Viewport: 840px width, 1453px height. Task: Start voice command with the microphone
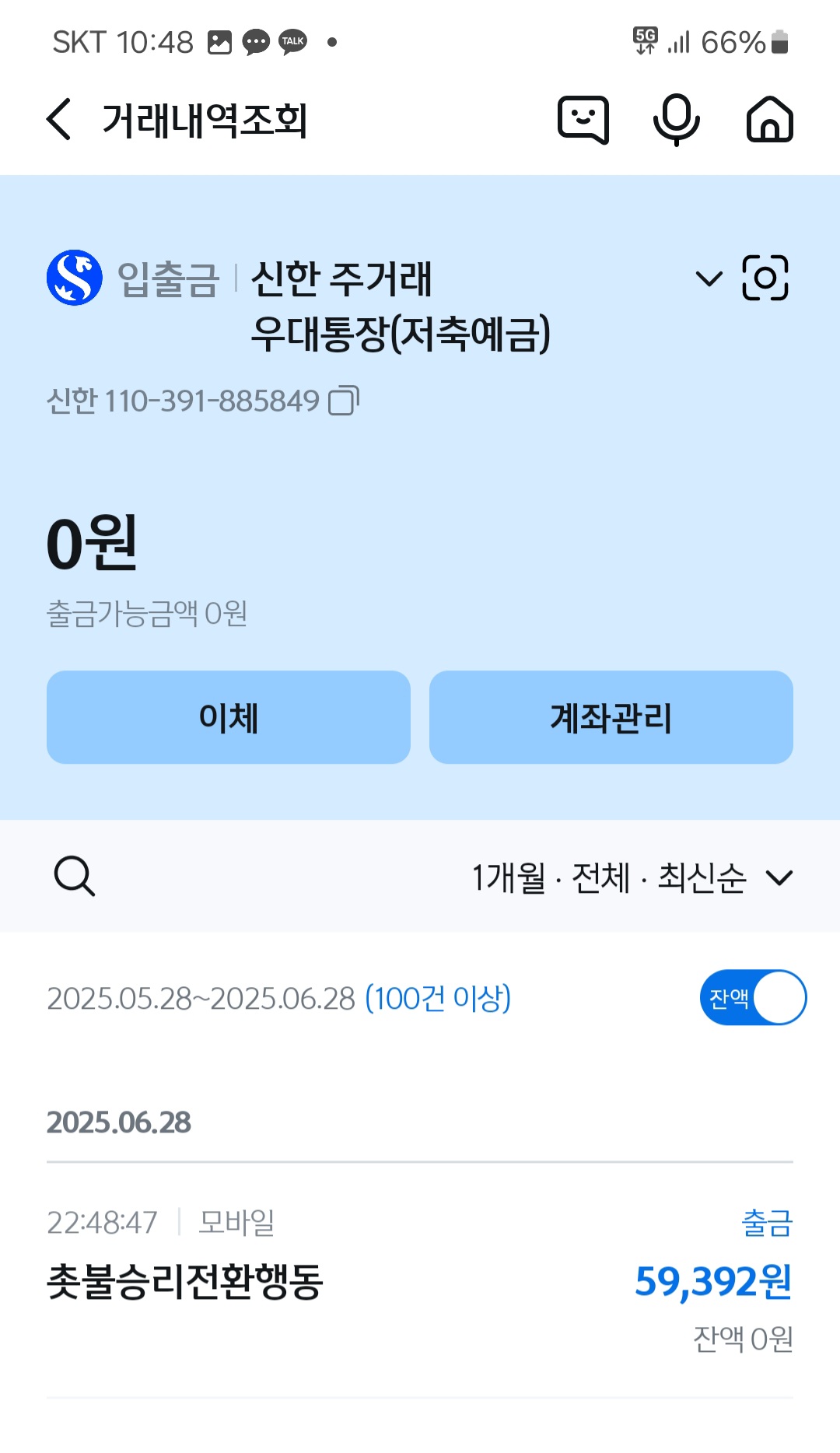[x=676, y=120]
